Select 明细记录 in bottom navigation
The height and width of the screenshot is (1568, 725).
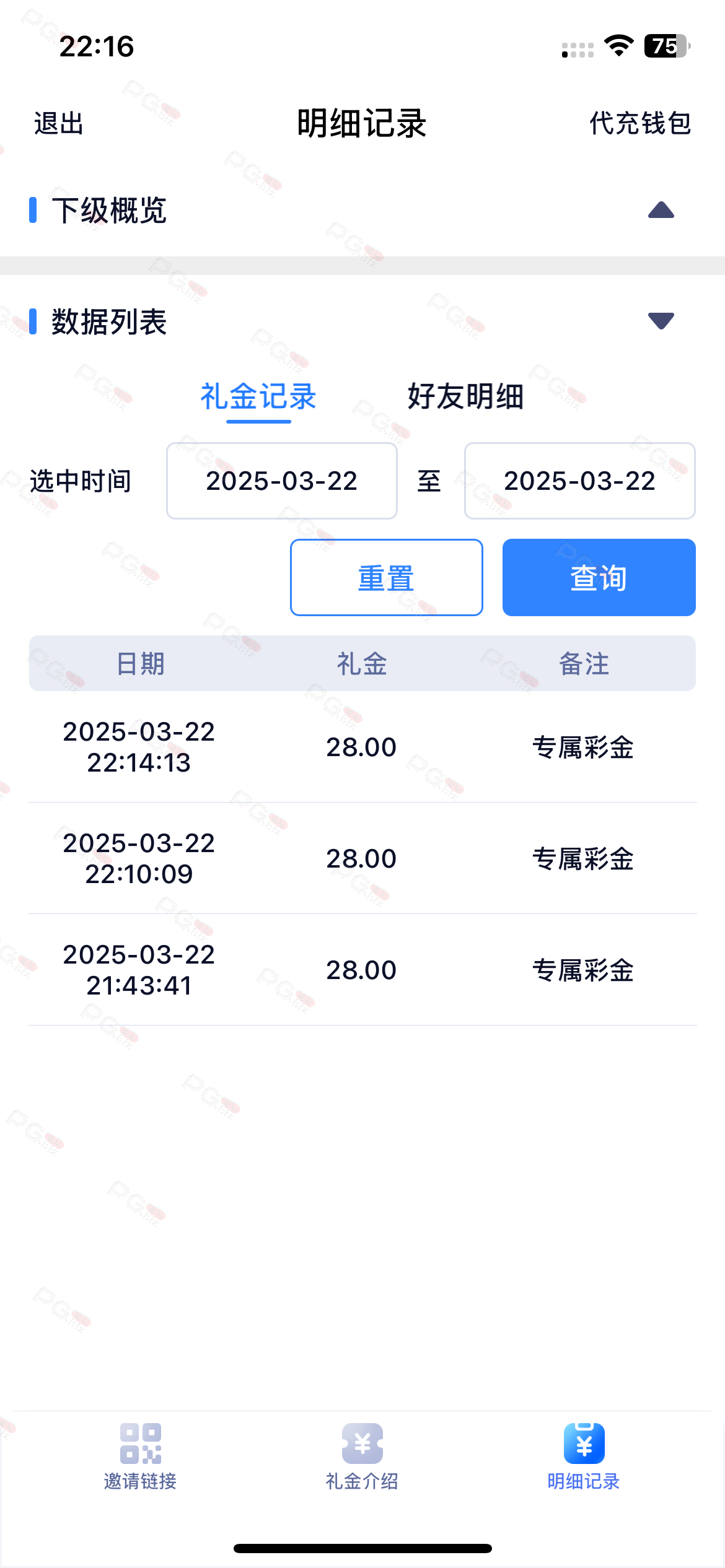584,1457
